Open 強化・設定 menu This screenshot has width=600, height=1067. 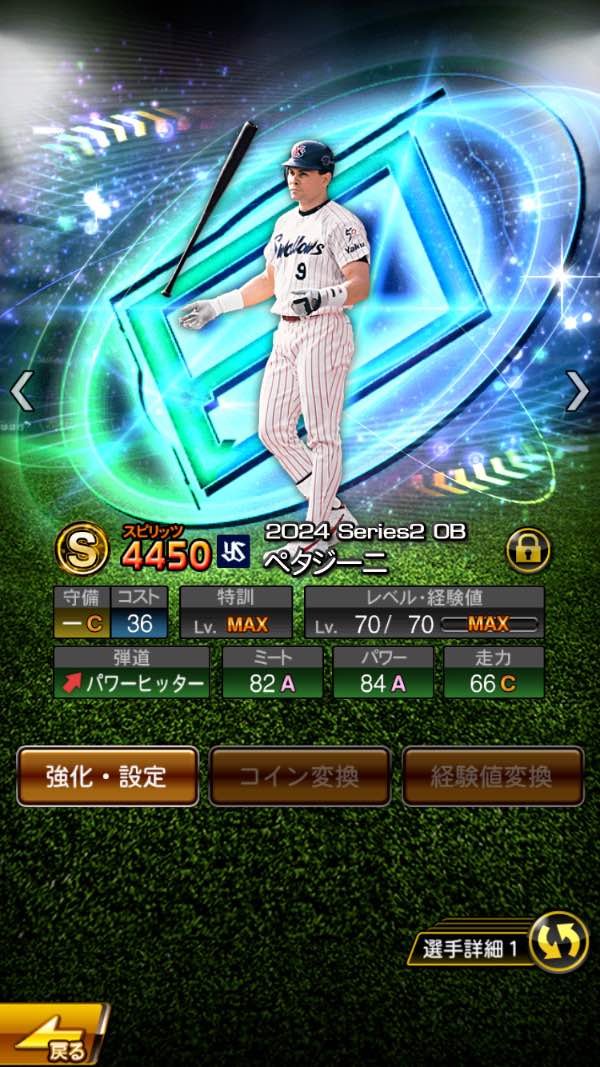click(x=107, y=776)
